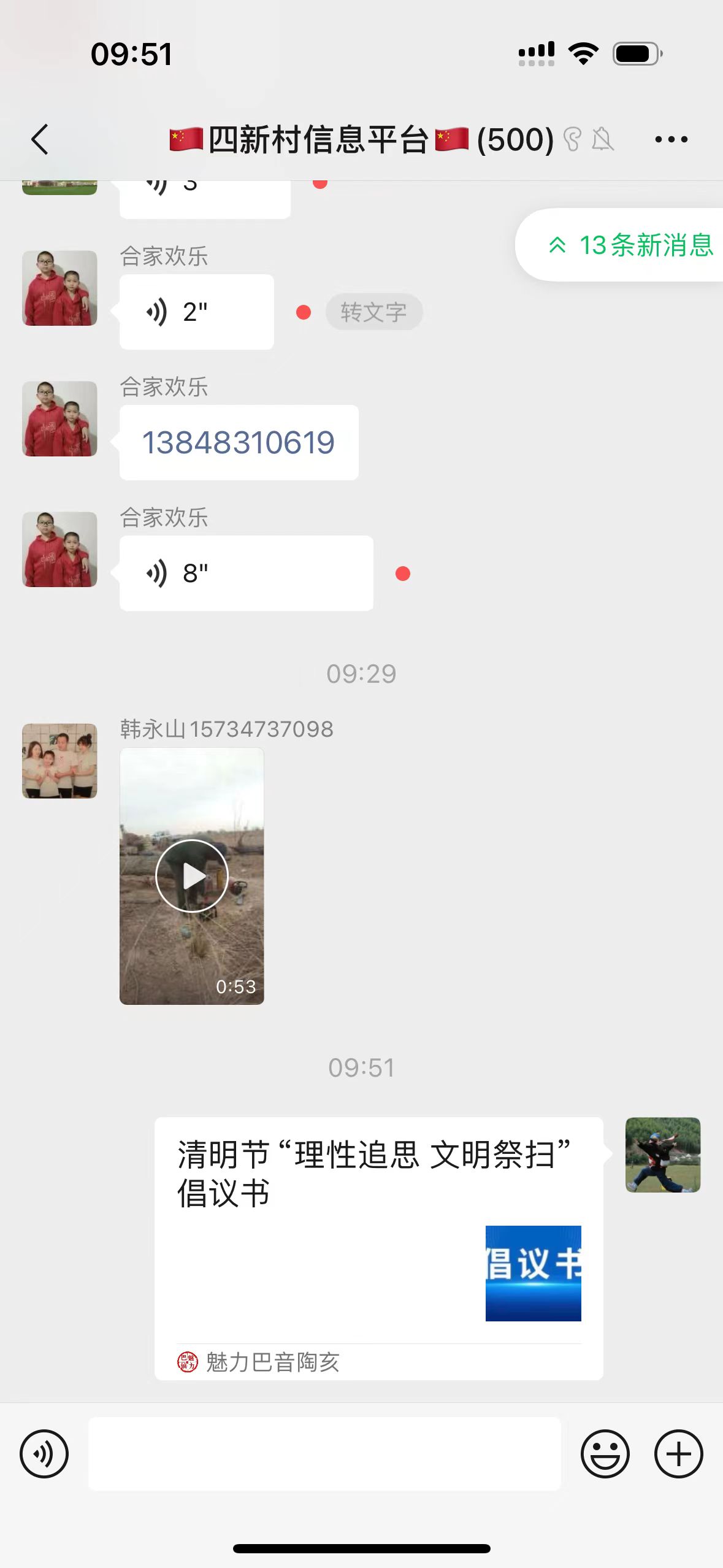
Task: Switch to voice input mode
Action: click(44, 1454)
